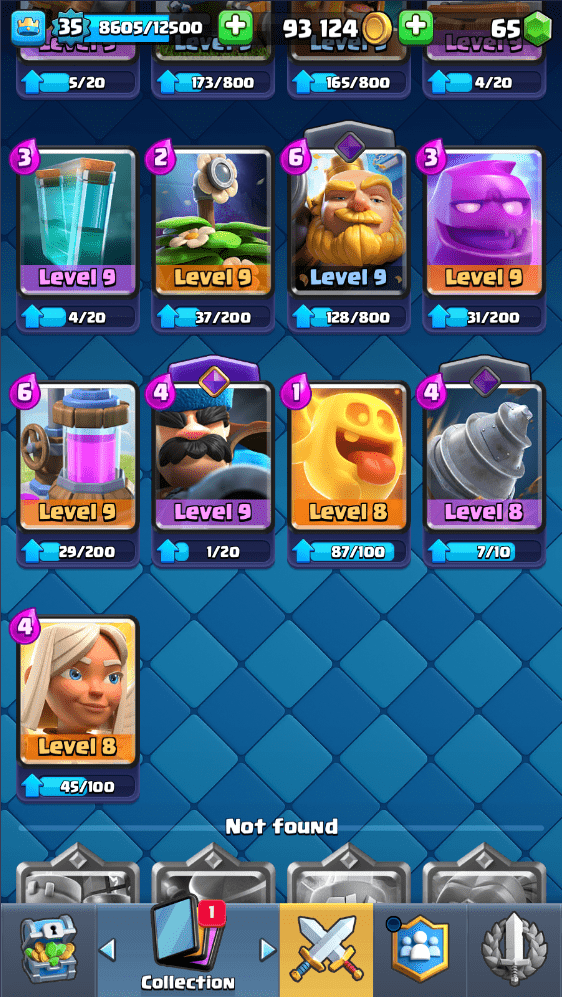Tap the left arrow beside Collection
Image resolution: width=562 pixels, height=997 pixels.
click(108, 950)
